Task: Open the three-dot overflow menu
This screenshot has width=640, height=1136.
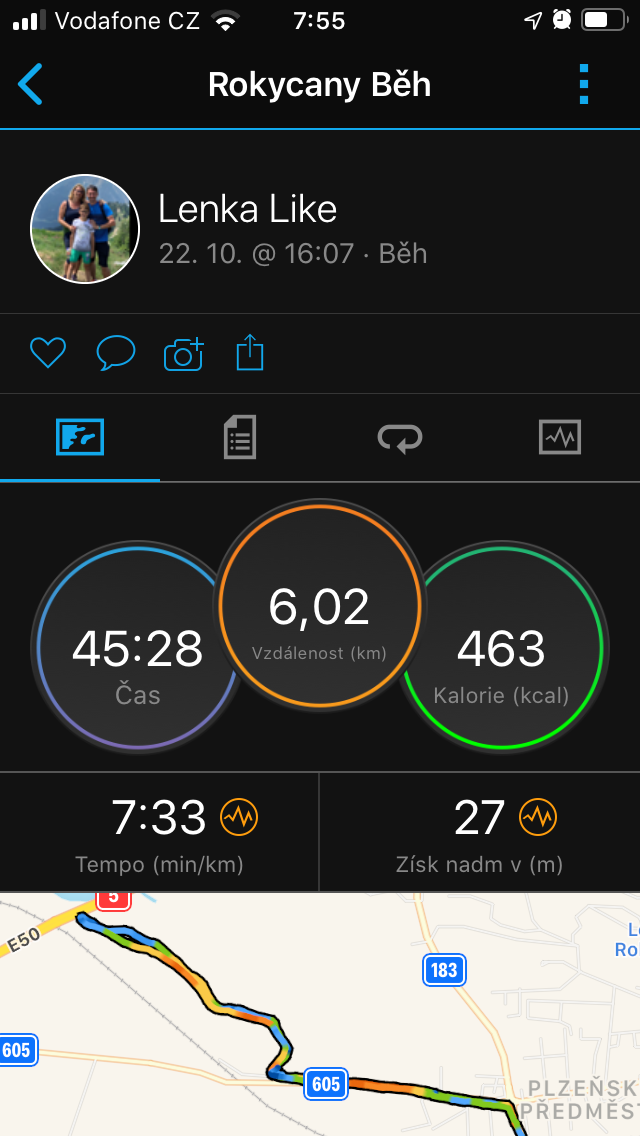Action: pyautogui.click(x=584, y=84)
